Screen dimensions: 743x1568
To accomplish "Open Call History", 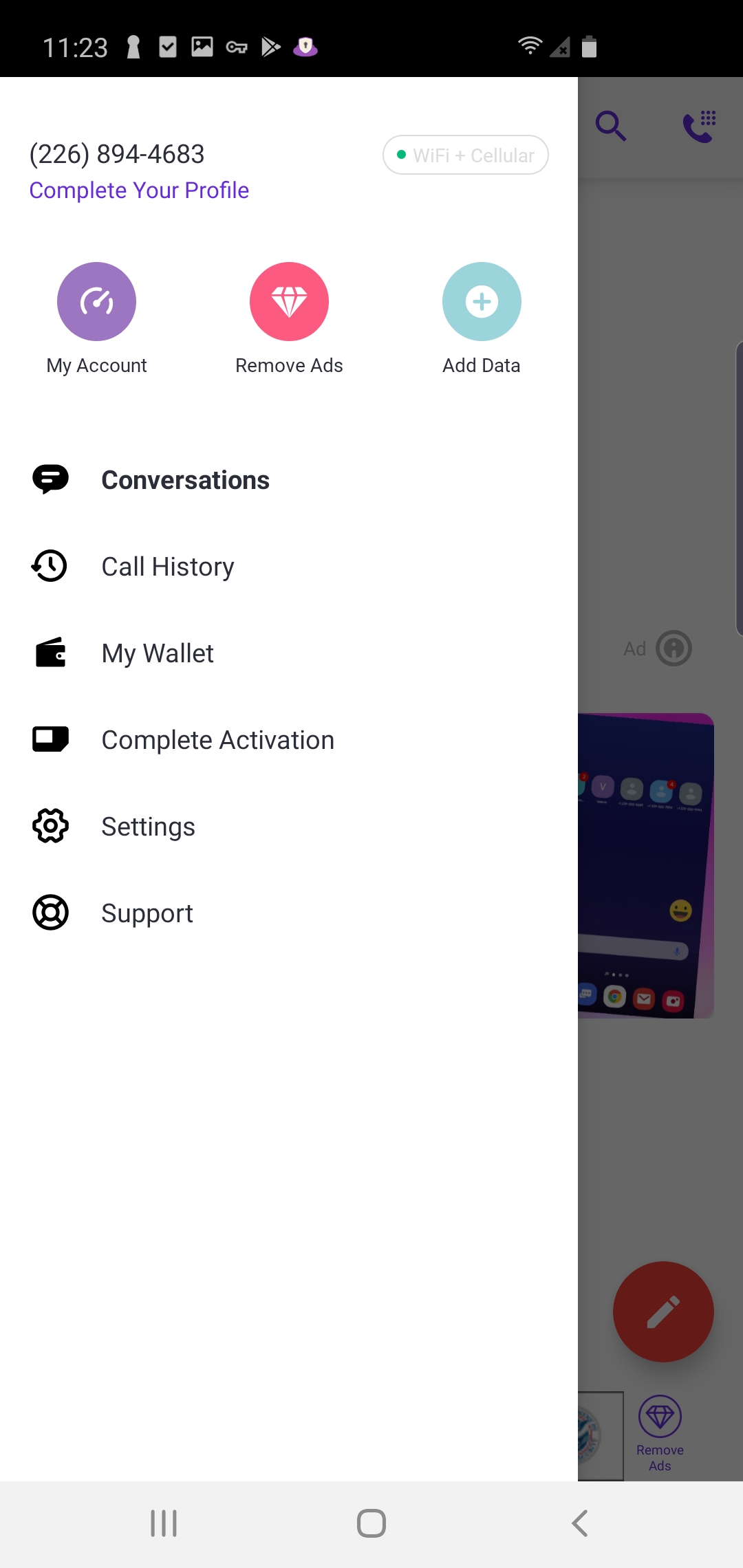I will point(168,567).
